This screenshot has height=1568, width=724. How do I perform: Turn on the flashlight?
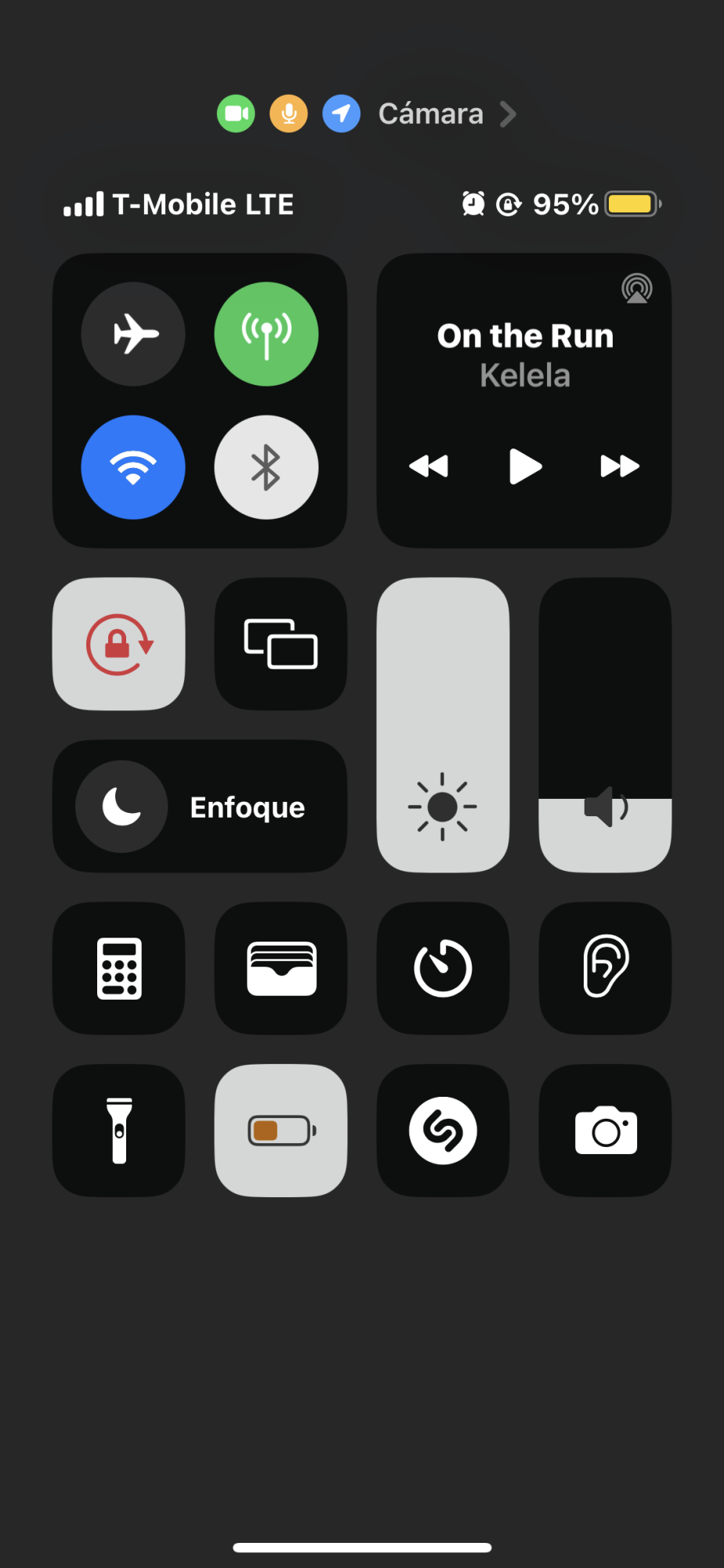(119, 1131)
